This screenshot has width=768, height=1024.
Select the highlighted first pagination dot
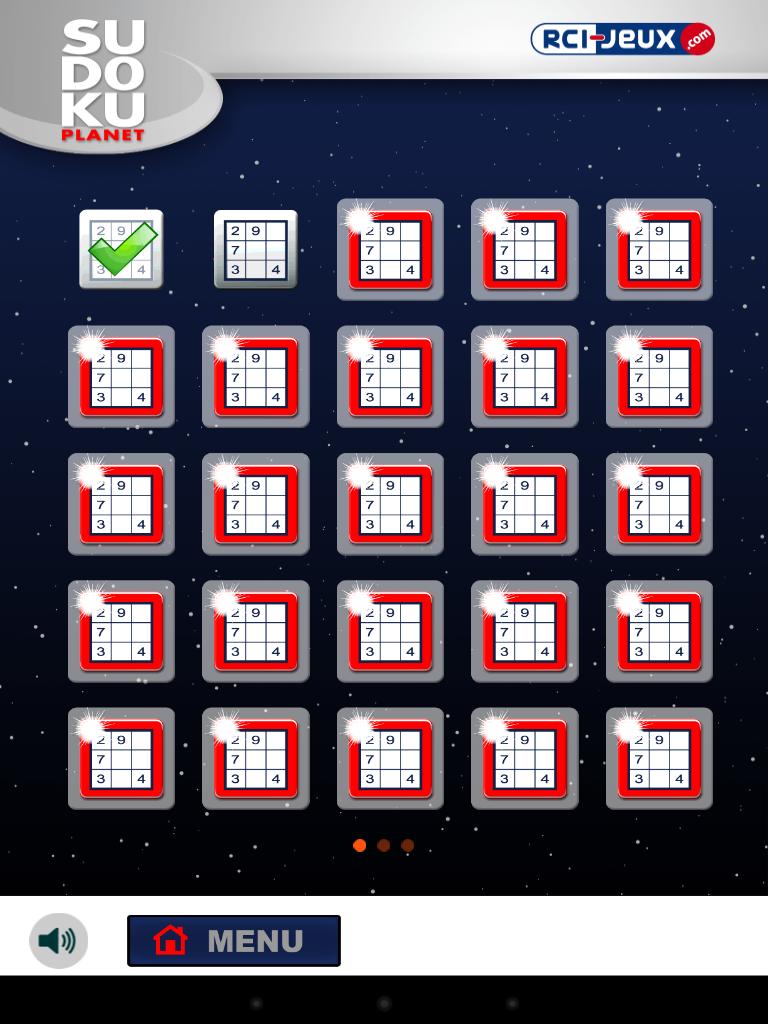(x=359, y=845)
